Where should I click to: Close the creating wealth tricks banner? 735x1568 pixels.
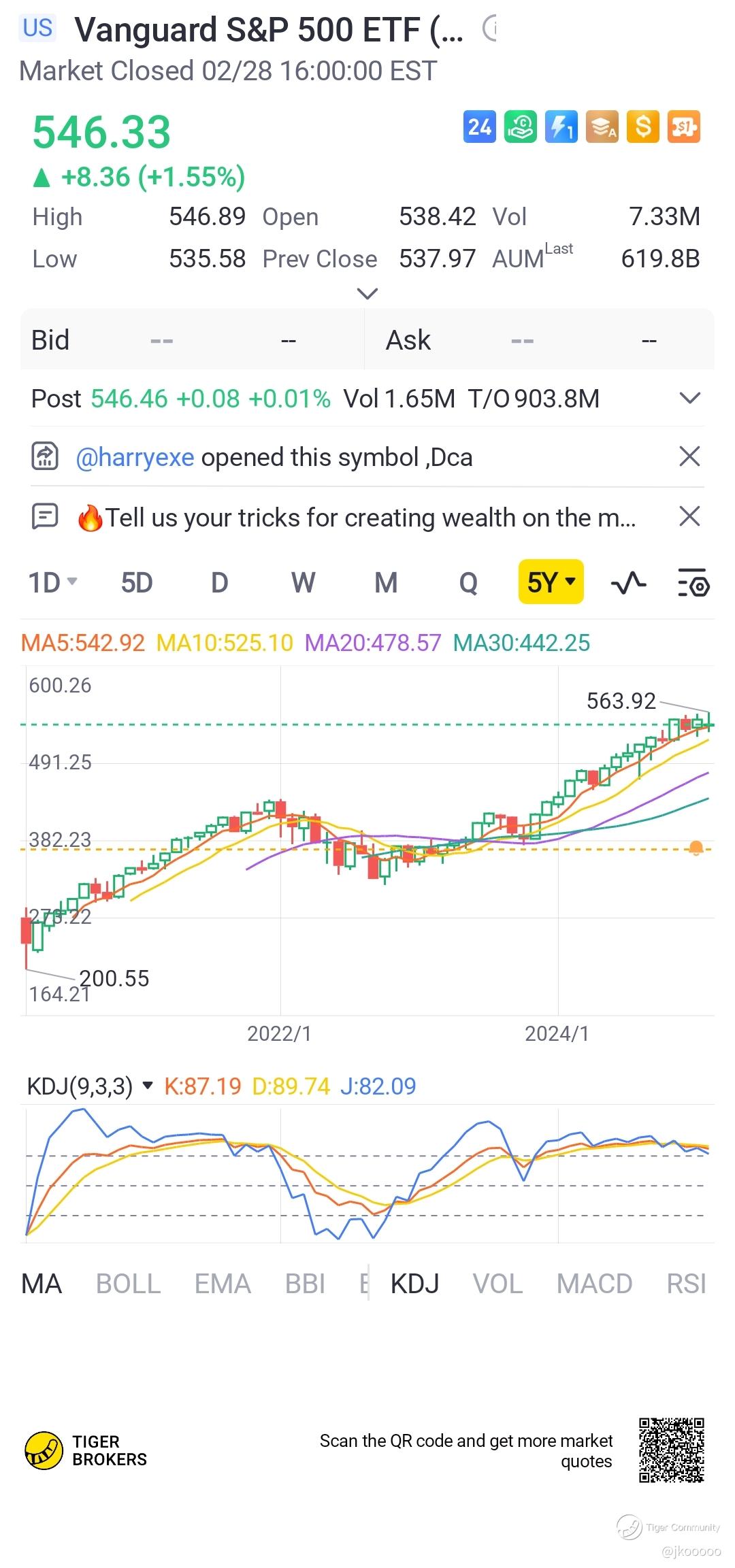click(x=689, y=516)
